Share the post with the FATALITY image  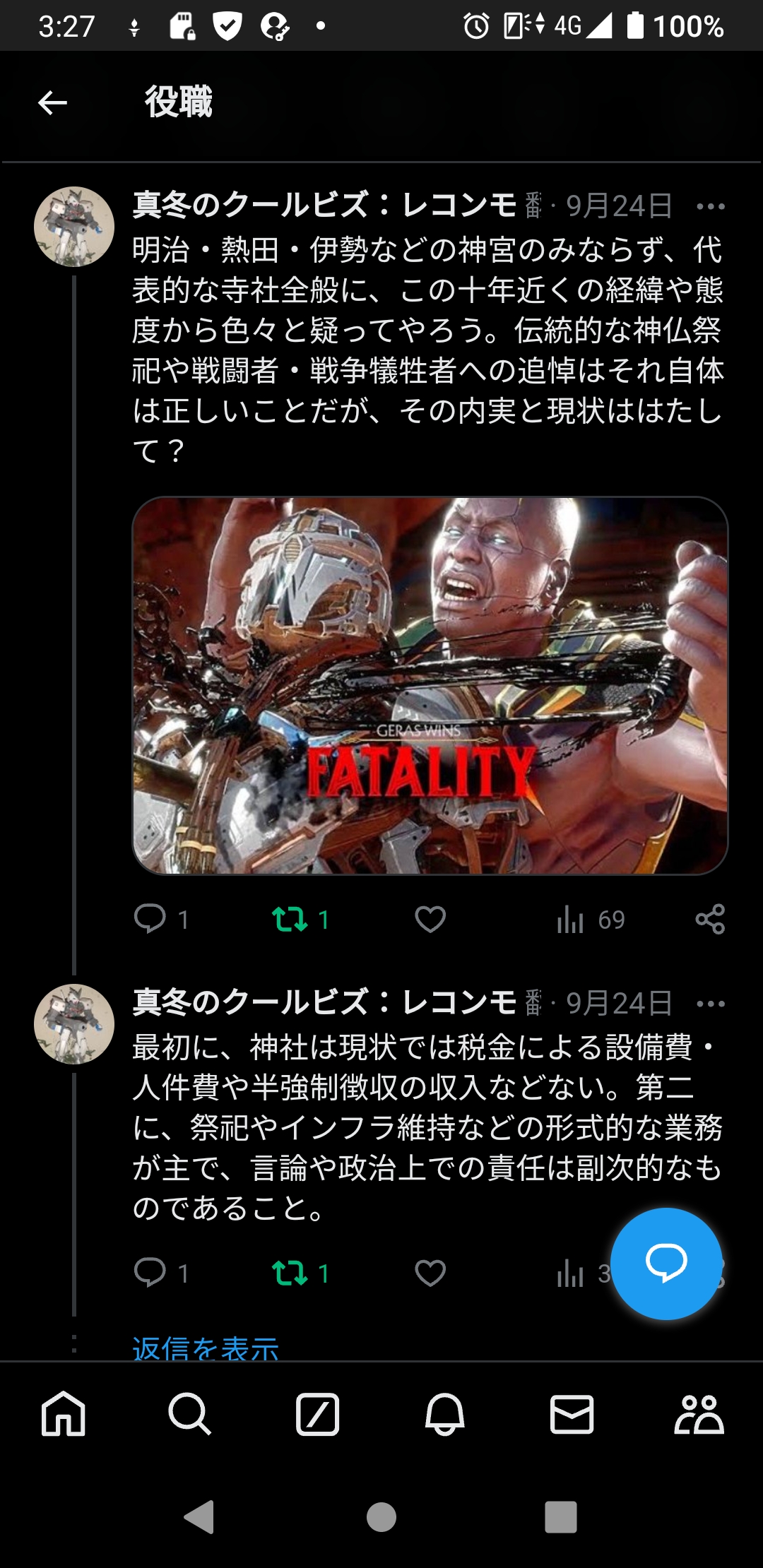(710, 919)
